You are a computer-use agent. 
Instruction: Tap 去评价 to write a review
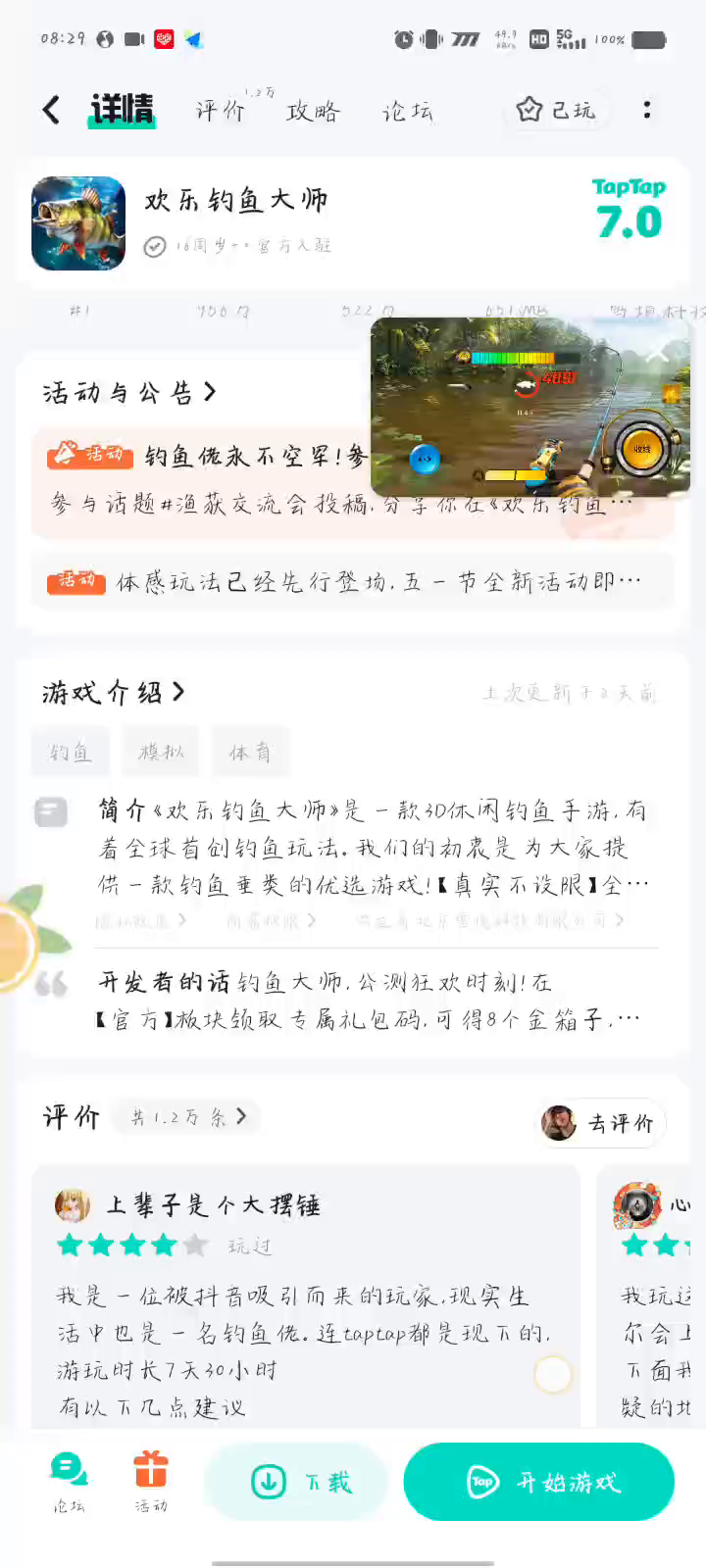(602, 1123)
